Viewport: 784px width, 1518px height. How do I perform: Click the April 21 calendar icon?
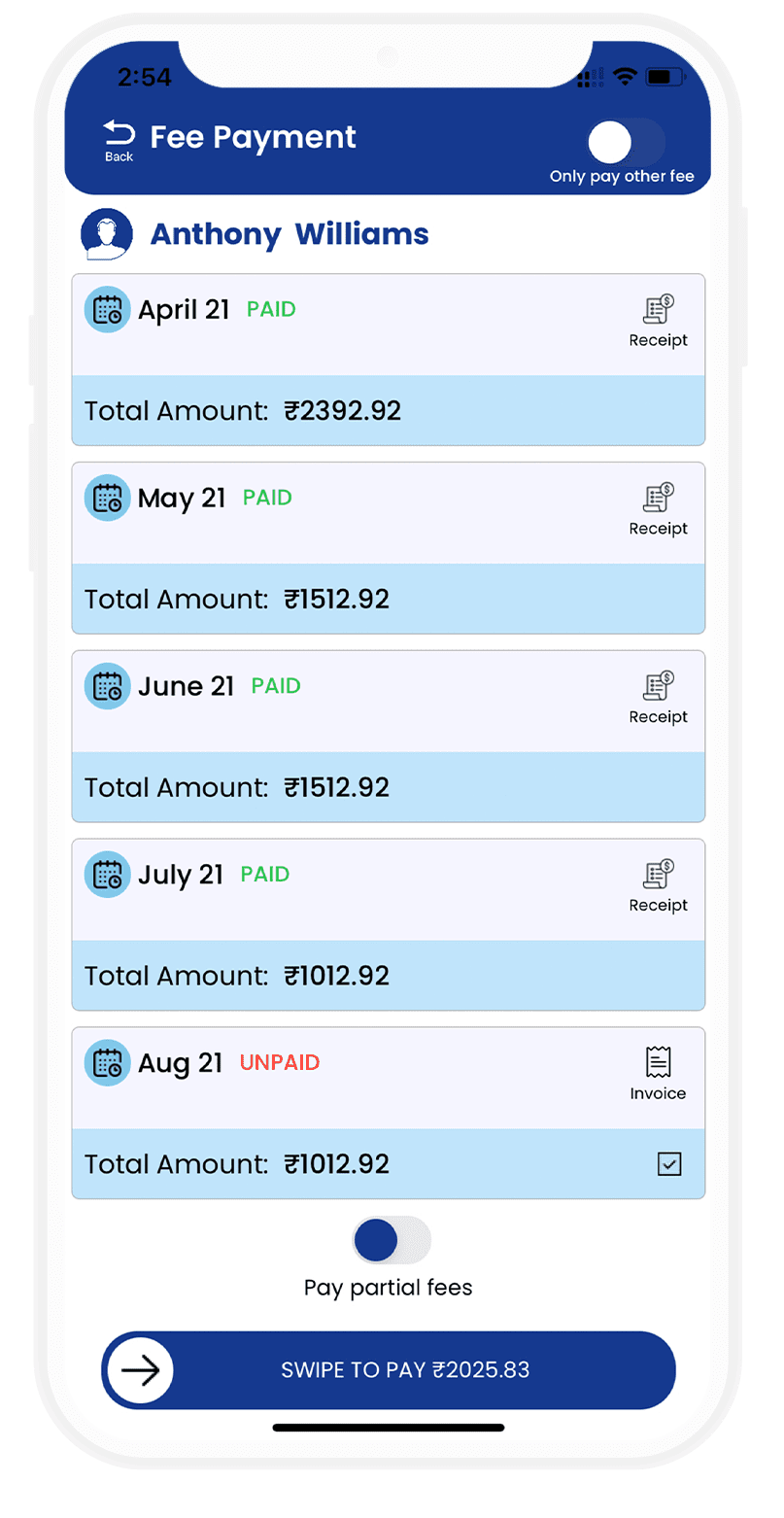click(x=107, y=309)
